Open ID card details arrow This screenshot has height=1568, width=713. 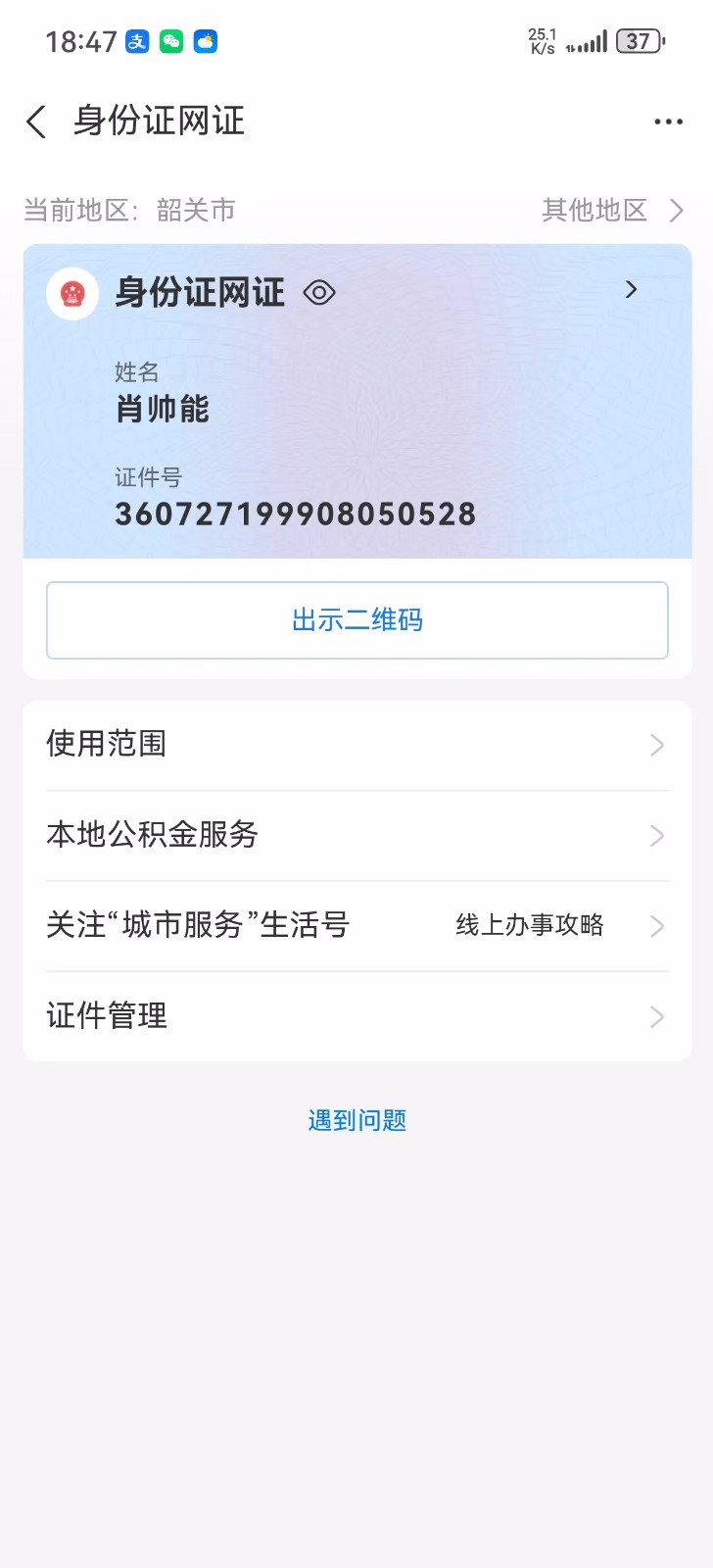pyautogui.click(x=632, y=289)
